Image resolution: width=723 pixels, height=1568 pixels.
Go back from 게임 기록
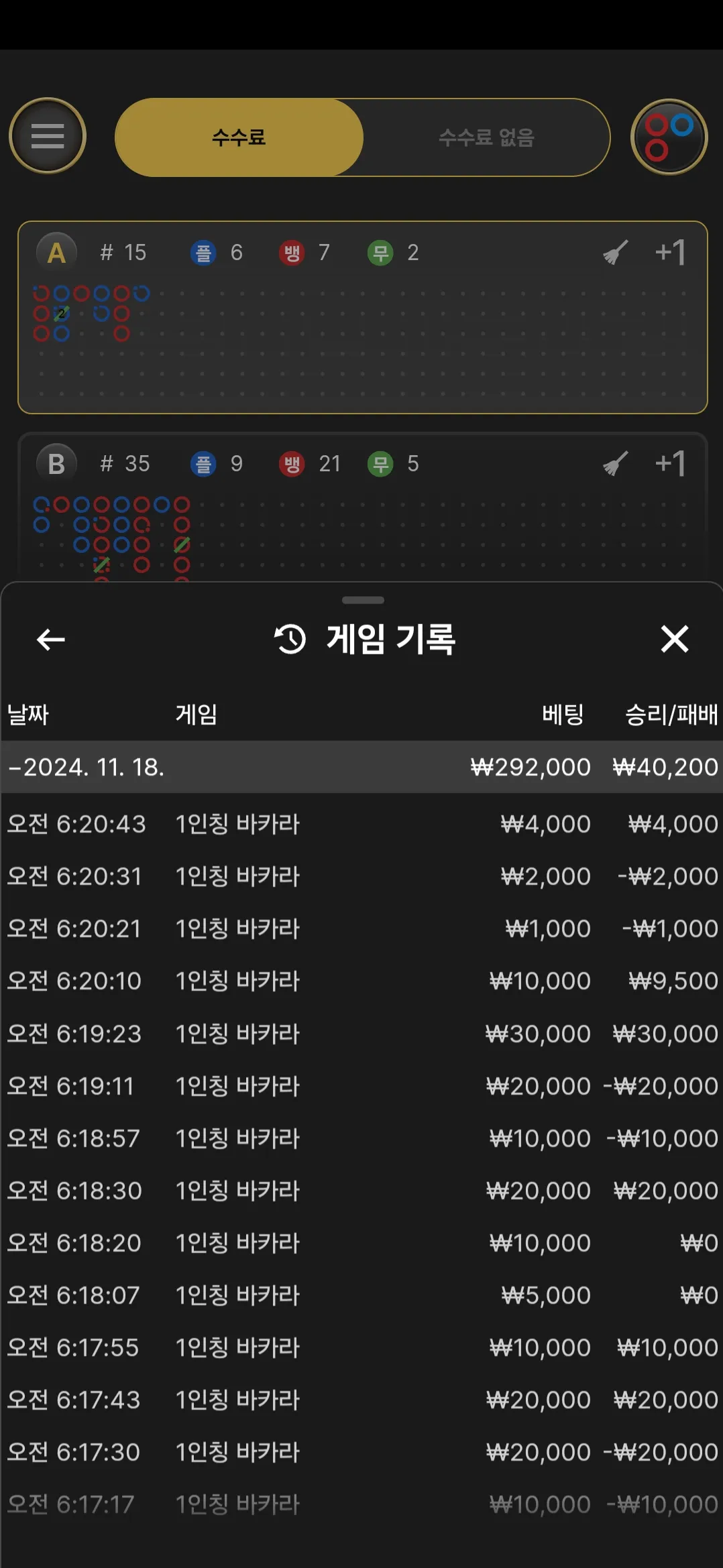[50, 639]
